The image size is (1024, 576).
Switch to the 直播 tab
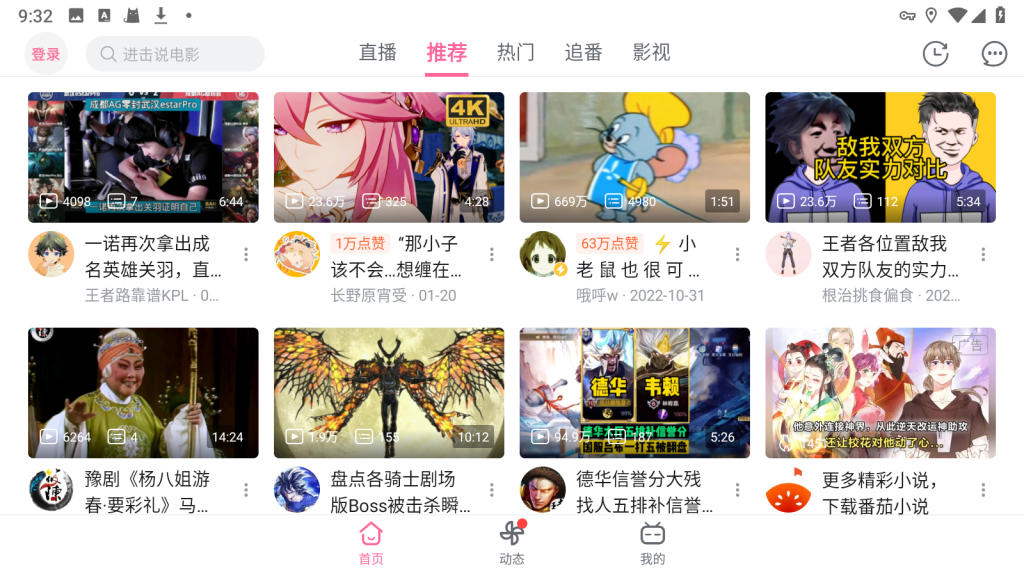(378, 53)
